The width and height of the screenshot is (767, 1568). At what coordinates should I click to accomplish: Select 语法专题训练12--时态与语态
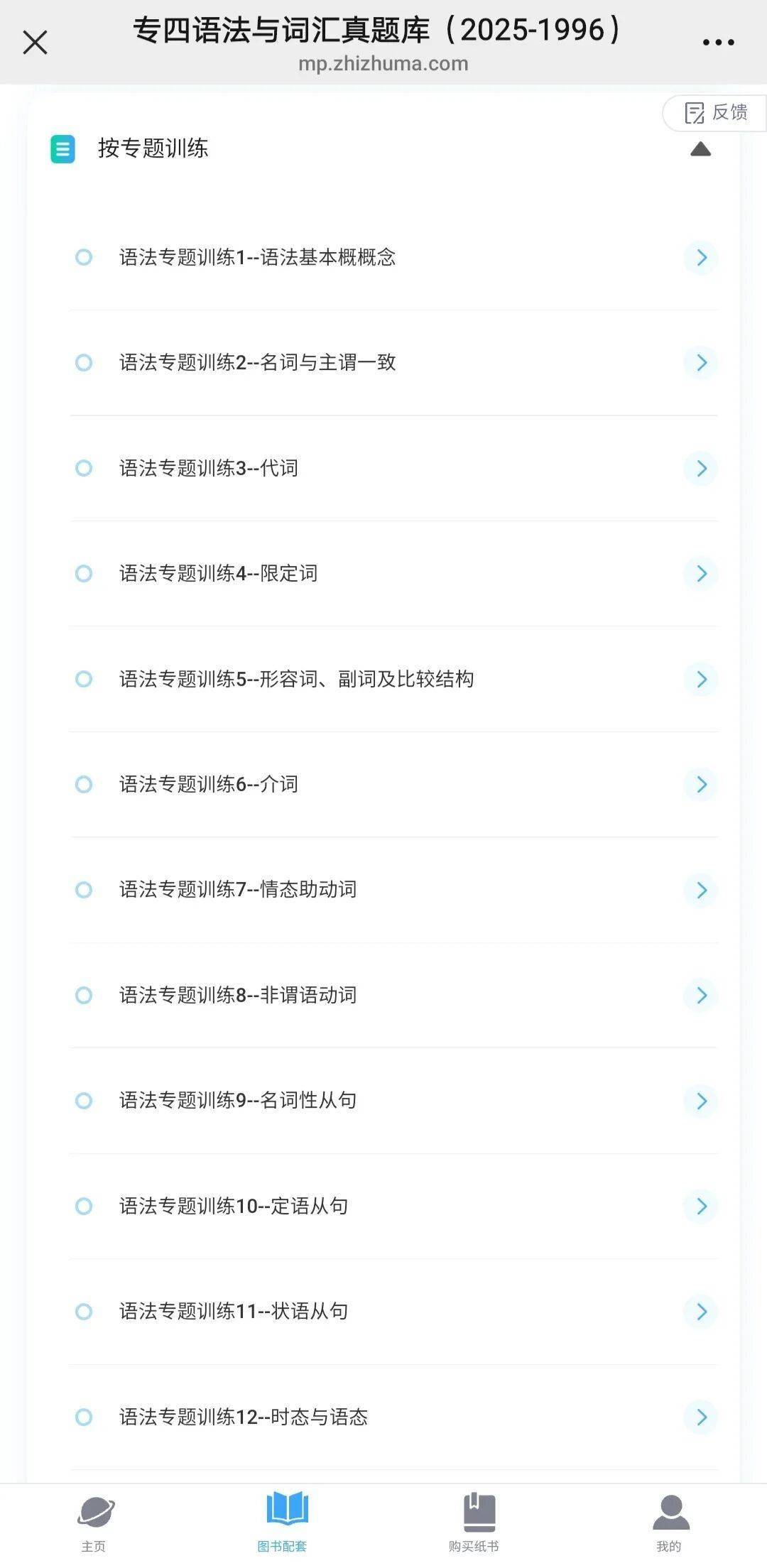(x=244, y=1417)
